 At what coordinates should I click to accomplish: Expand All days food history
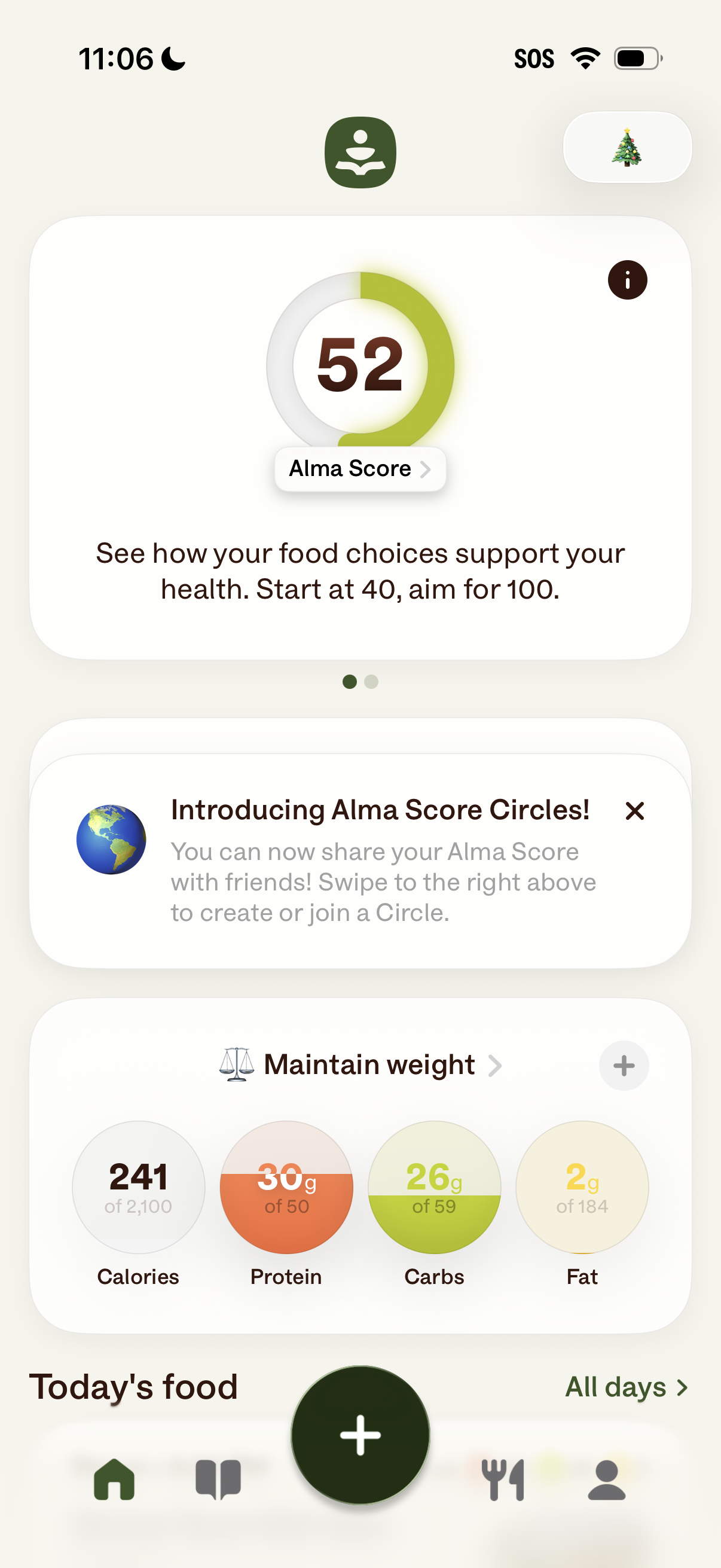click(x=625, y=1387)
